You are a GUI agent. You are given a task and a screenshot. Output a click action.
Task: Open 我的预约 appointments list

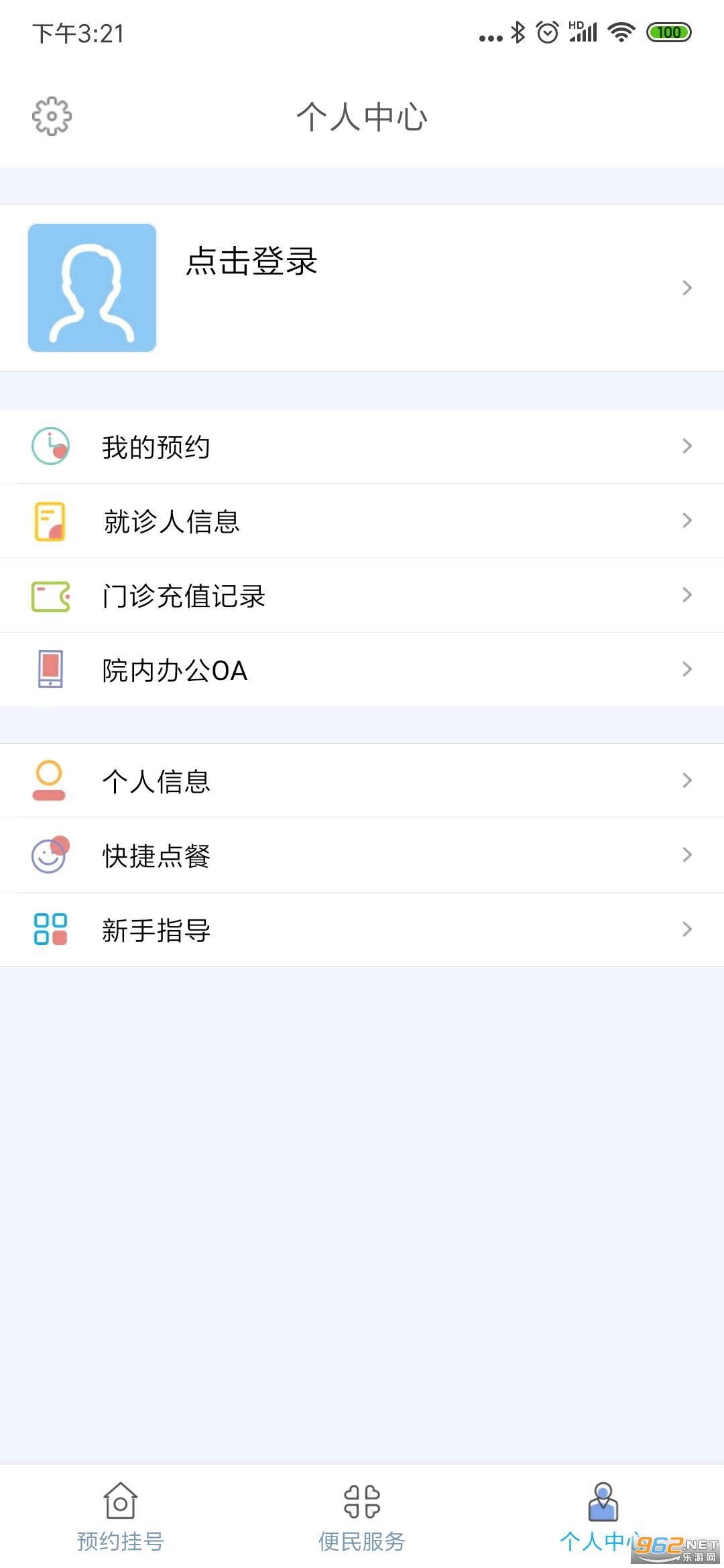point(156,447)
